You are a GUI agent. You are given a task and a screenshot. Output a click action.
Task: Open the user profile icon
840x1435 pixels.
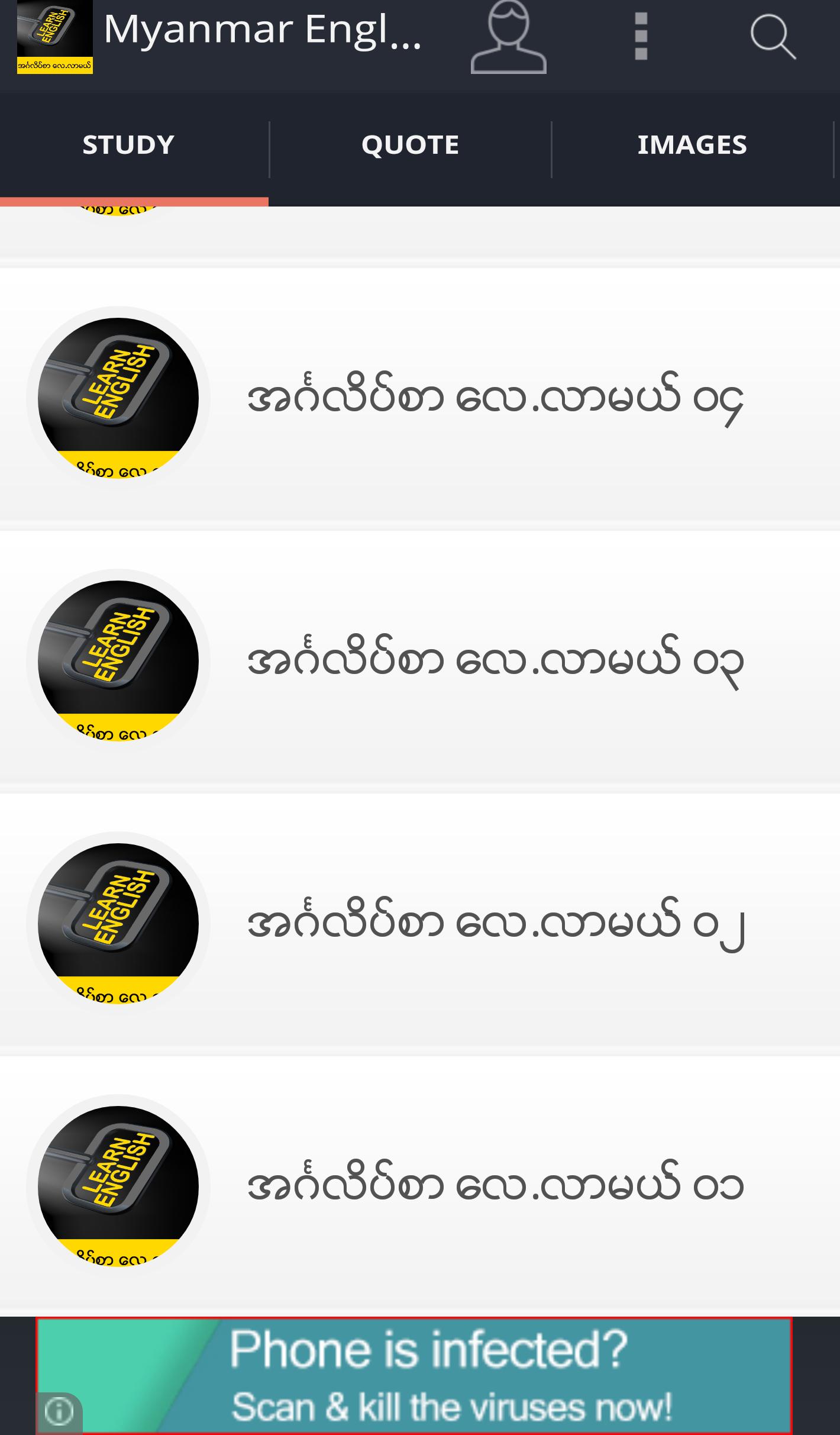click(x=508, y=37)
